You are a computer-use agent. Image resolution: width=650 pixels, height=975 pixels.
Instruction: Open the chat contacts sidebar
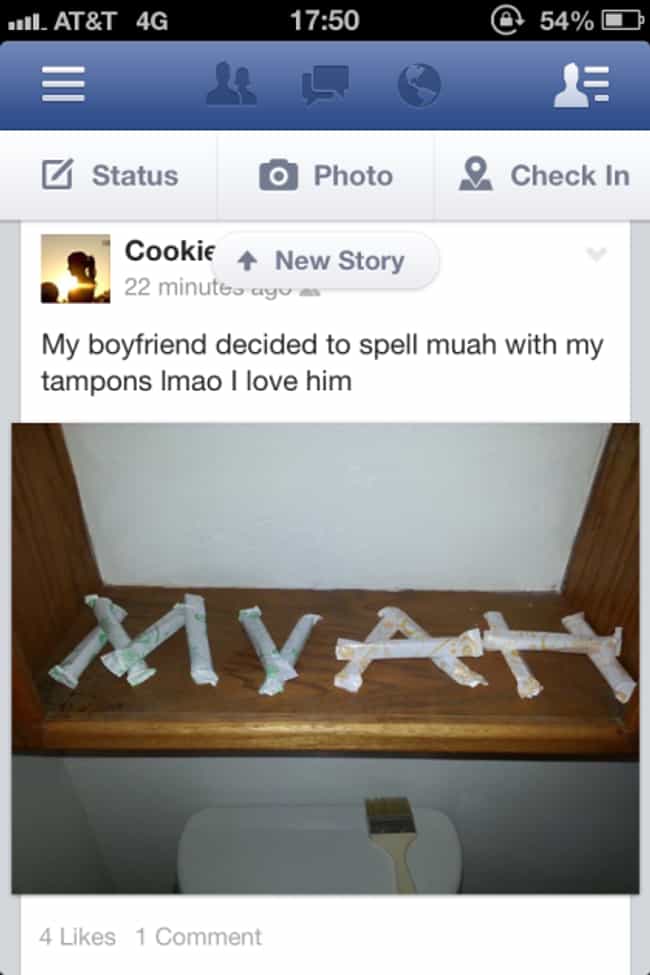click(582, 86)
